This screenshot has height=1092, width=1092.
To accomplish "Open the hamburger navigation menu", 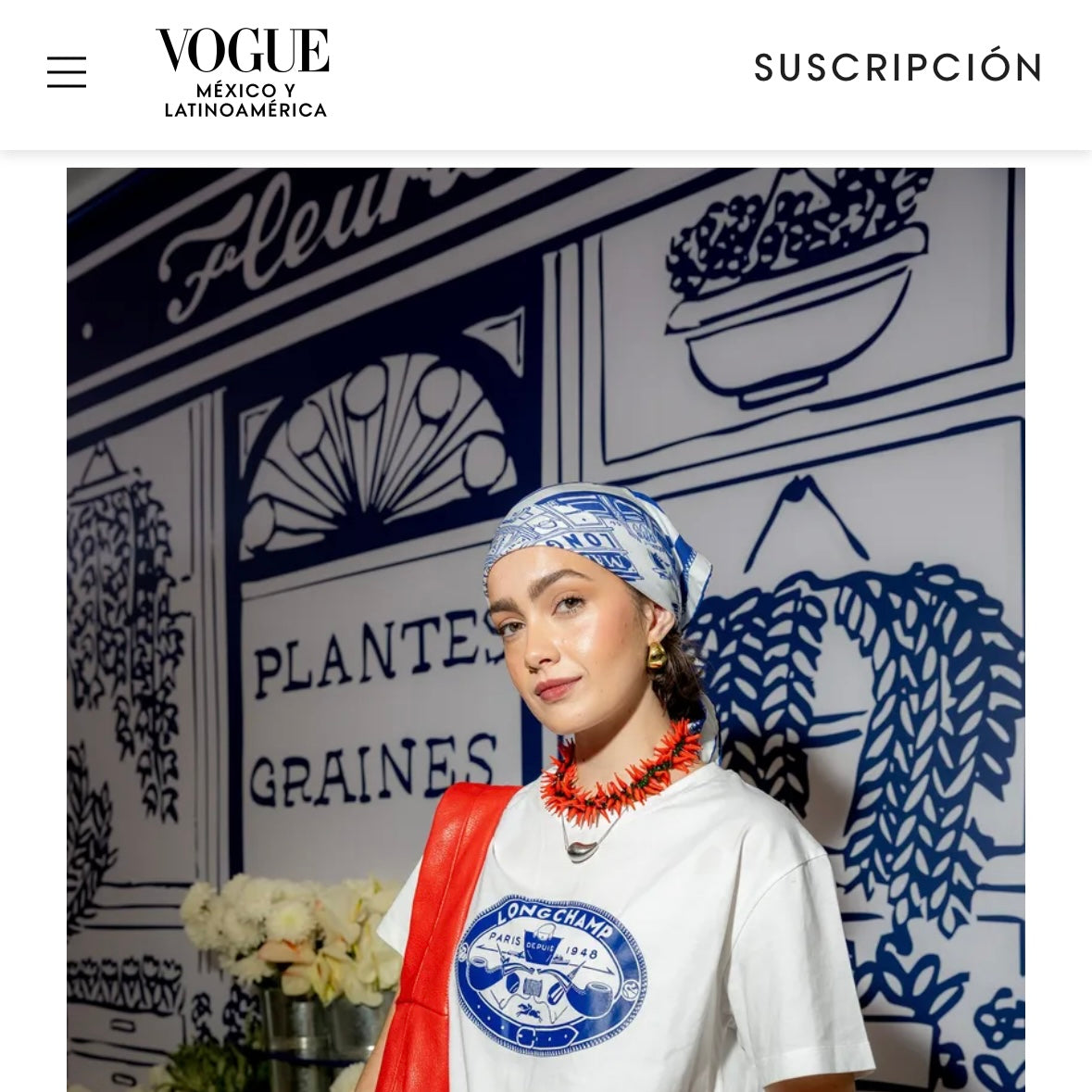I will click(x=67, y=71).
